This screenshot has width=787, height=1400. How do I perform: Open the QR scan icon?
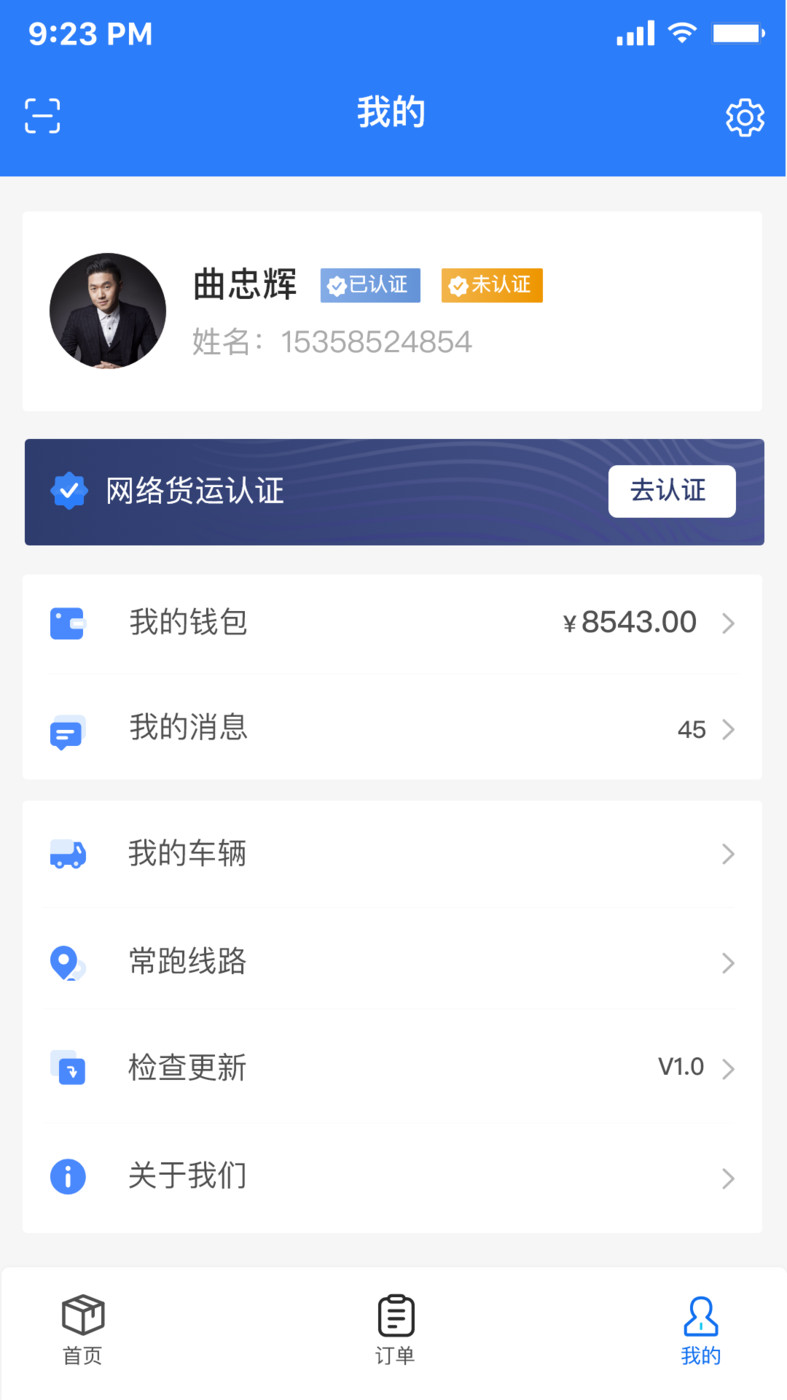42,116
